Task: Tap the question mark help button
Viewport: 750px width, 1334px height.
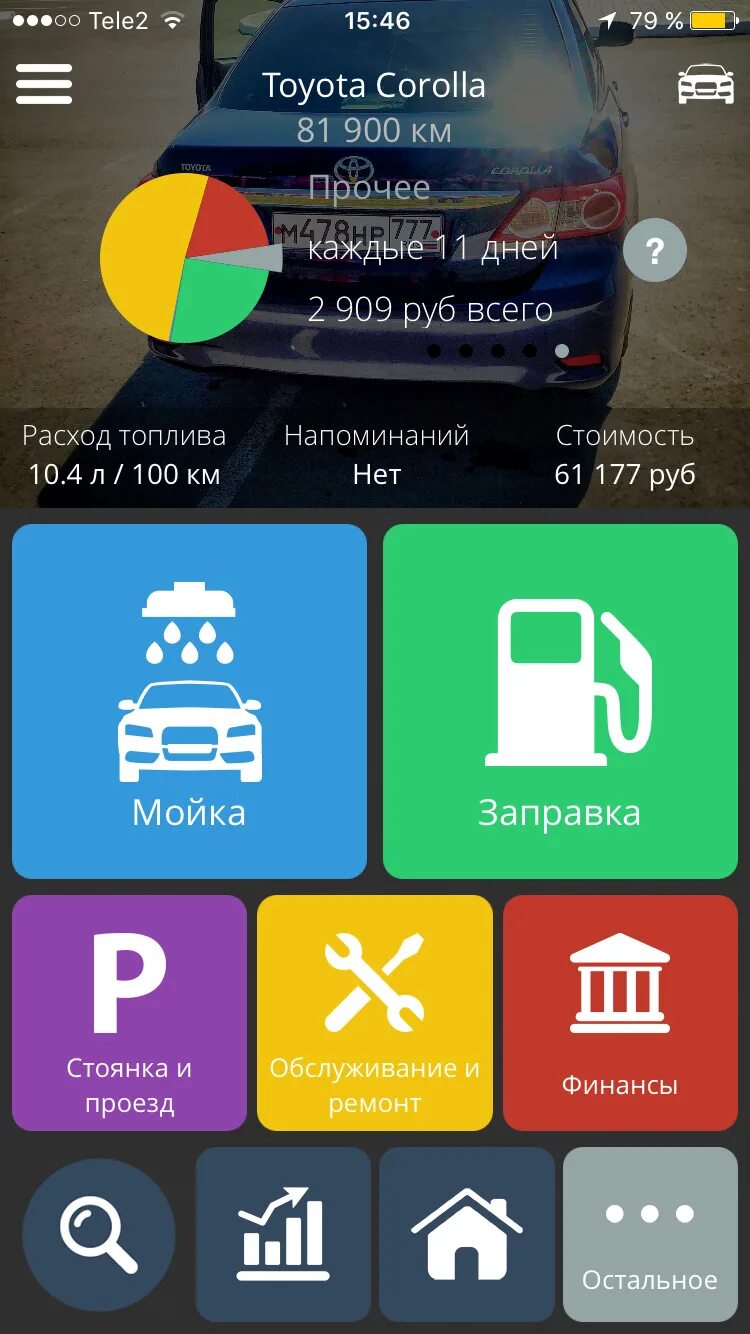Action: (655, 251)
